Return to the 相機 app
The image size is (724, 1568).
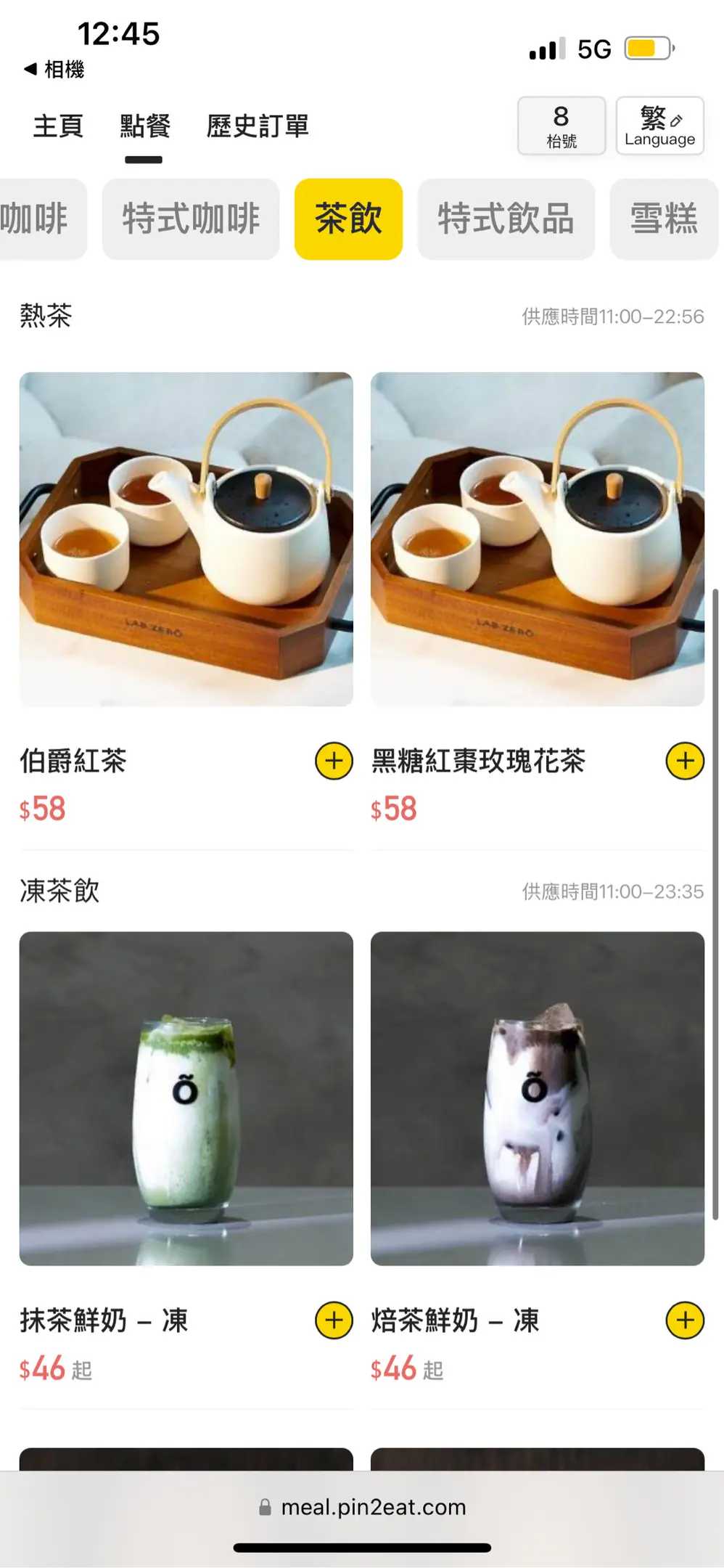pos(54,70)
